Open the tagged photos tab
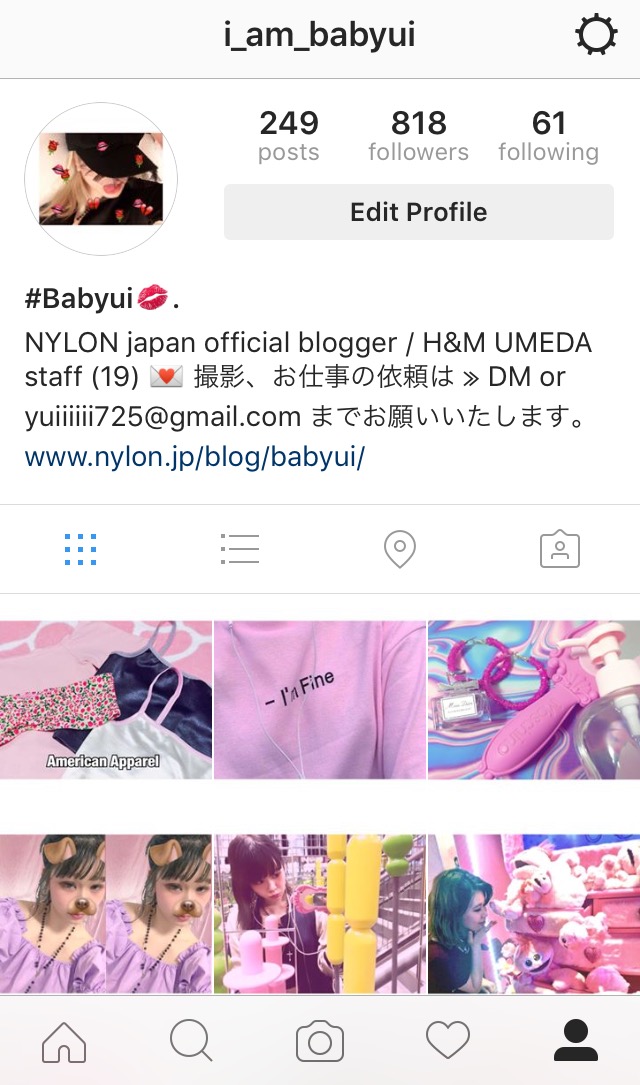This screenshot has height=1085, width=640. click(x=560, y=549)
